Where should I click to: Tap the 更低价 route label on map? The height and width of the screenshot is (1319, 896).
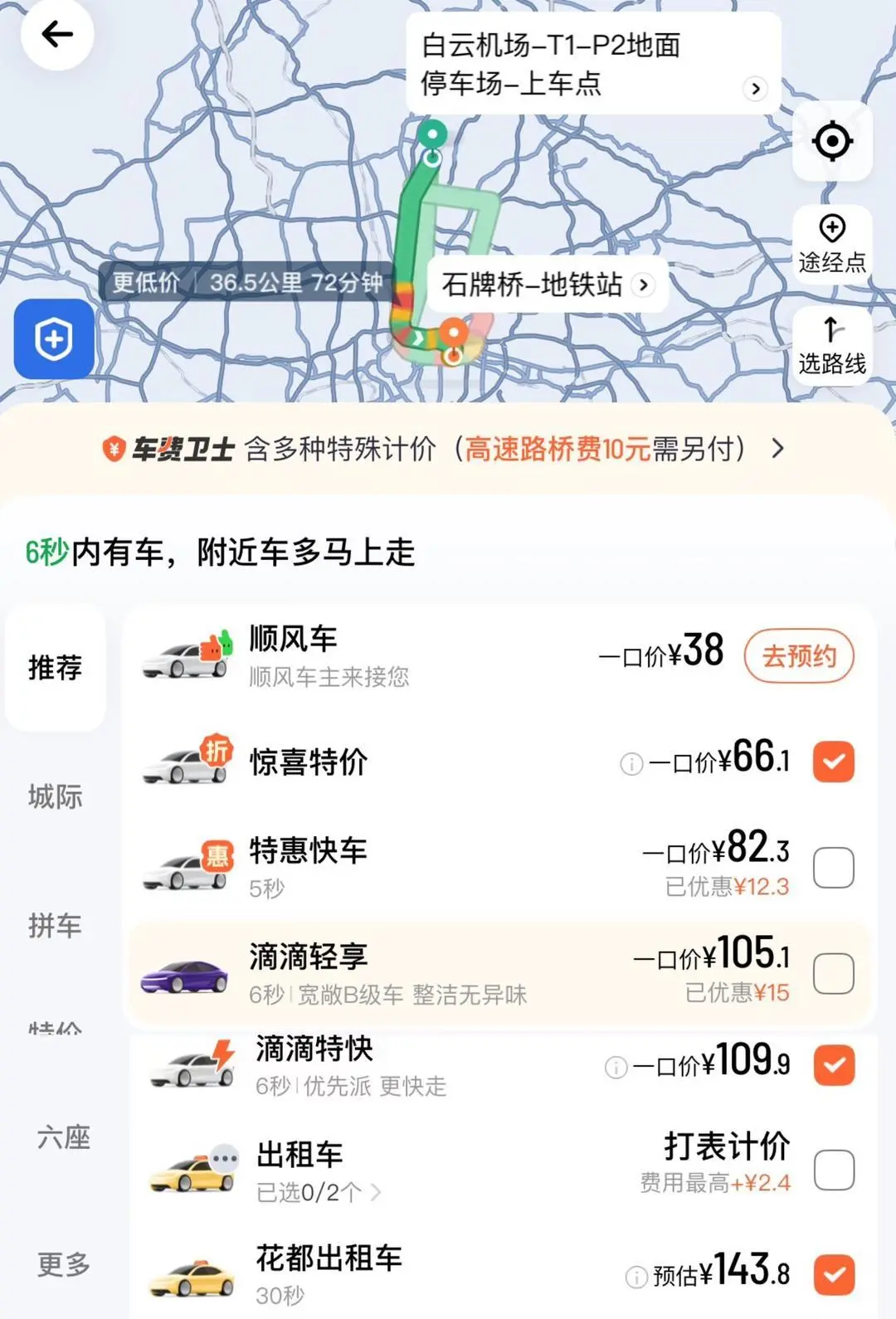[x=146, y=283]
